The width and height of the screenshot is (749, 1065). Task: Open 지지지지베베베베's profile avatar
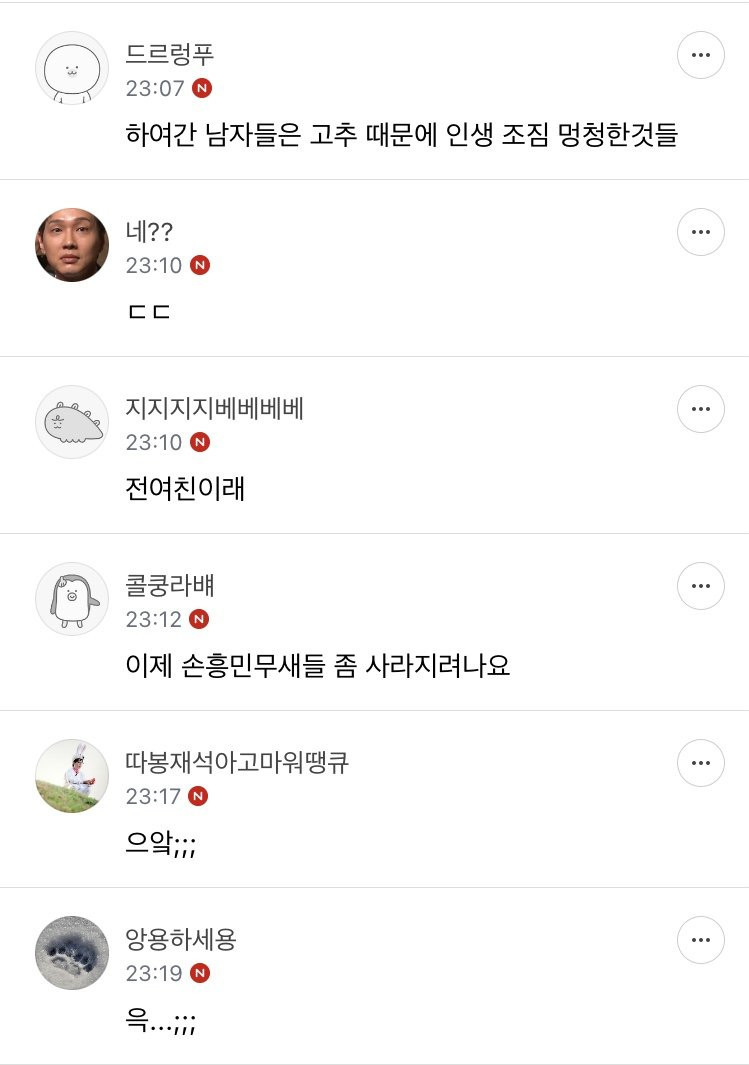point(72,421)
